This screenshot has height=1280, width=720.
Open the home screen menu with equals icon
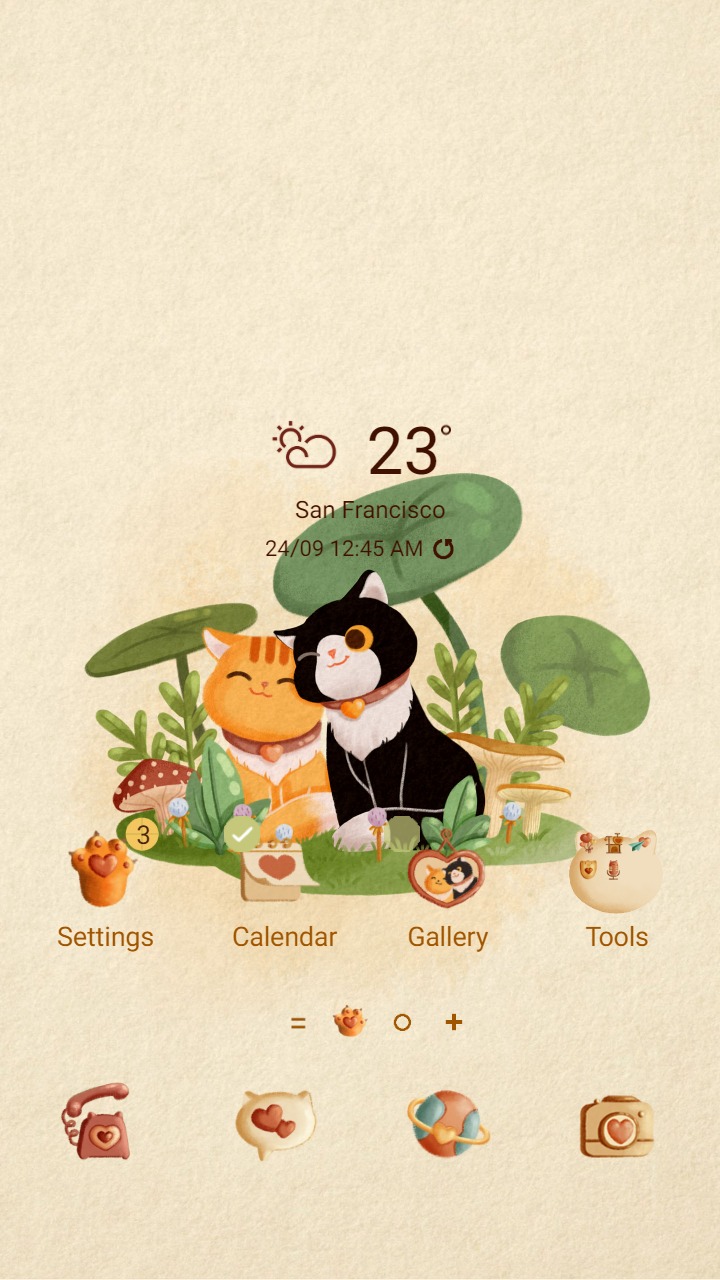pos(299,1022)
